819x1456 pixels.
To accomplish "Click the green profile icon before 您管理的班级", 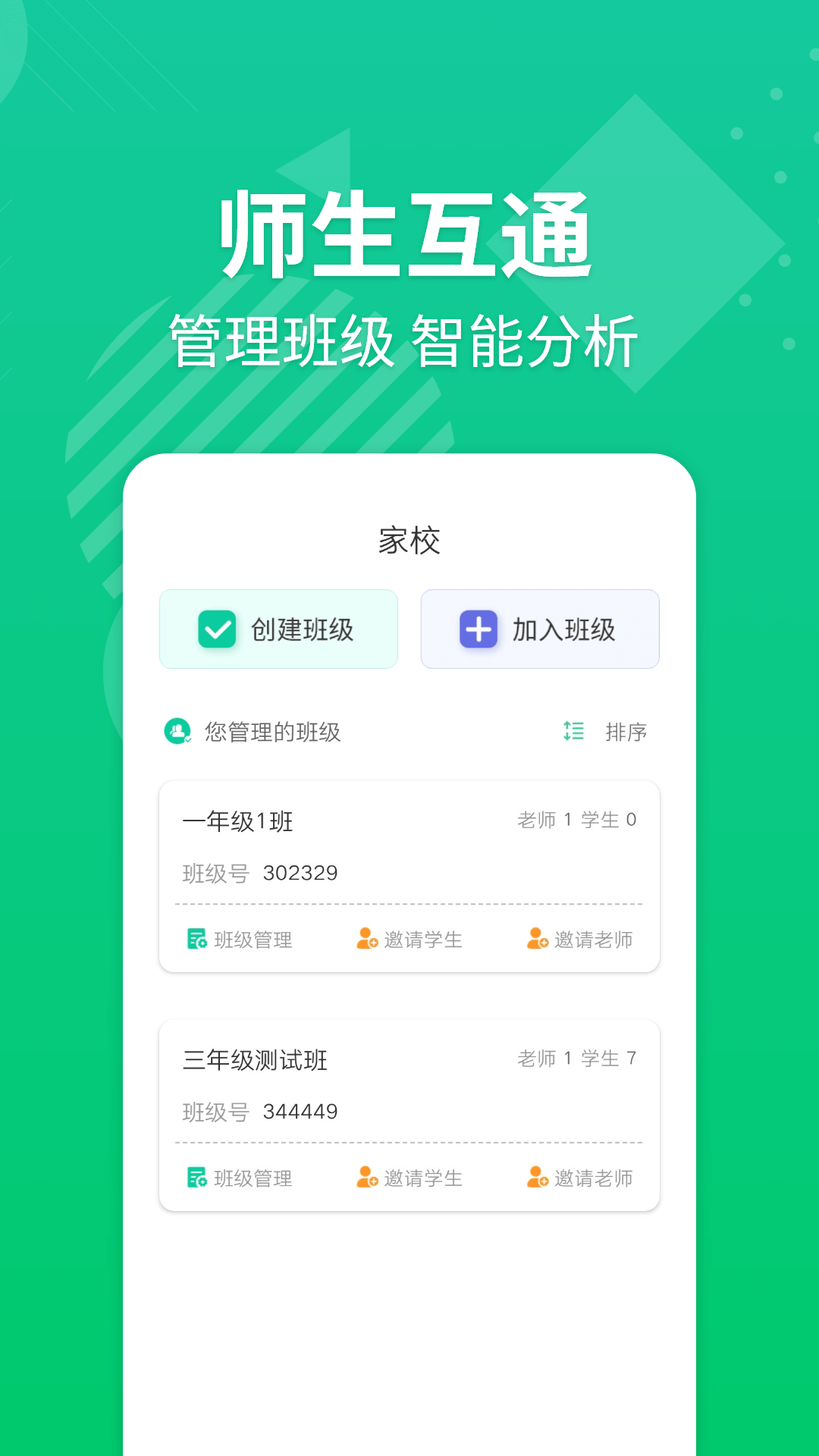I will coord(177,732).
